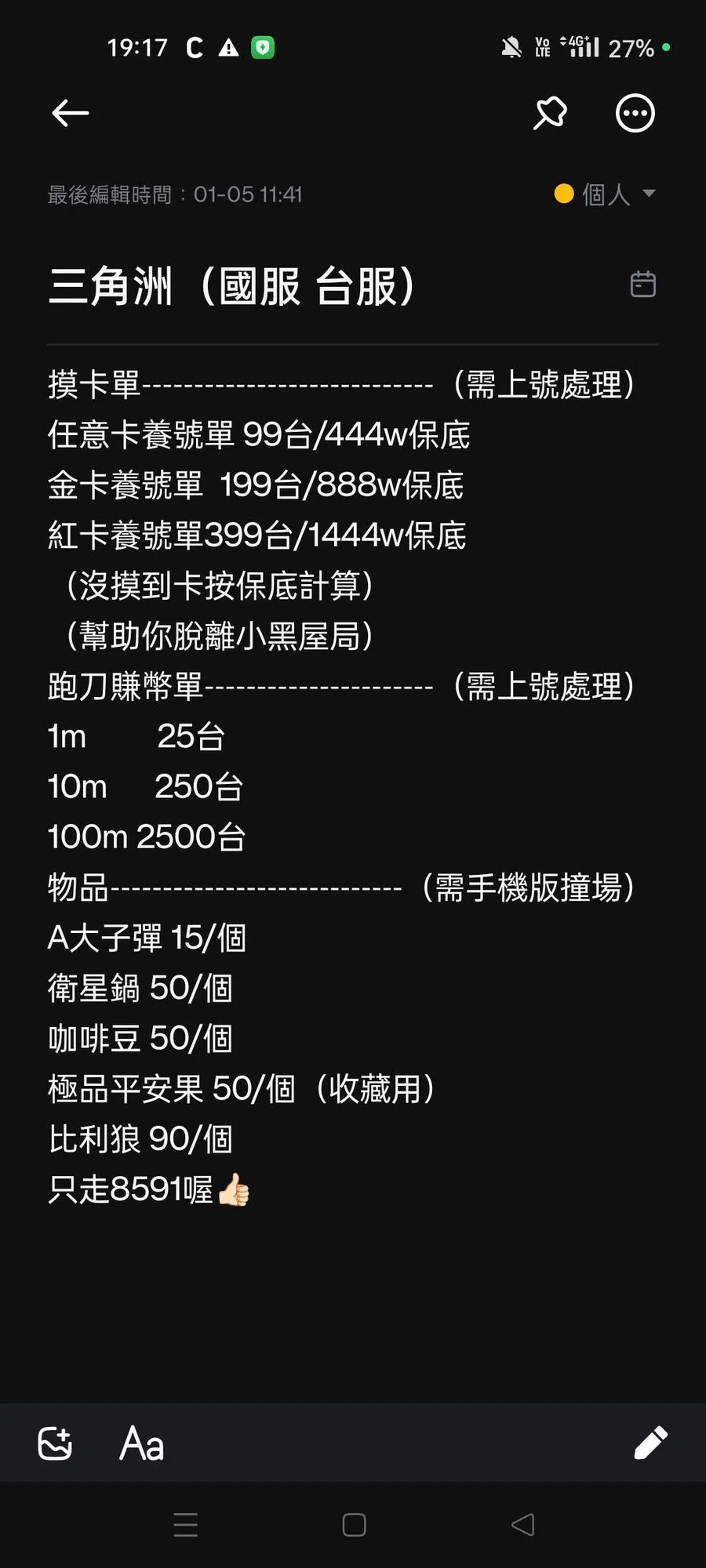
Task: Open the recent apps button in navigation bar
Action: pyautogui.click(x=185, y=1524)
